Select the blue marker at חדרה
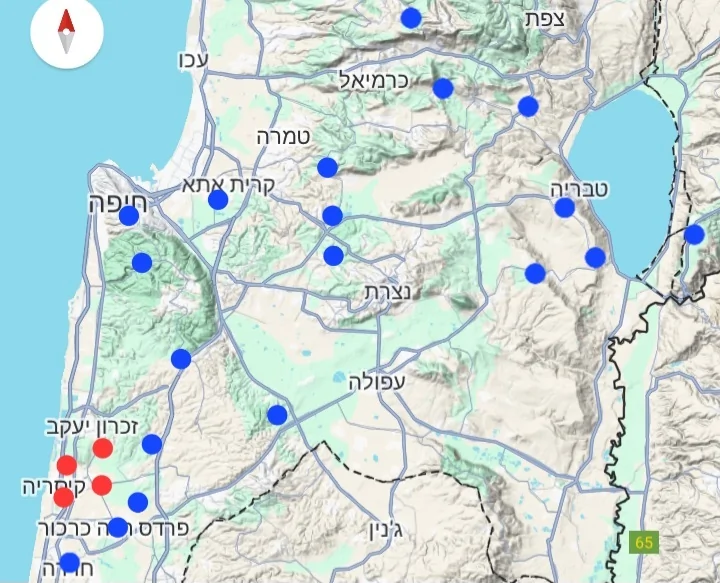720x583 pixels. (69, 563)
